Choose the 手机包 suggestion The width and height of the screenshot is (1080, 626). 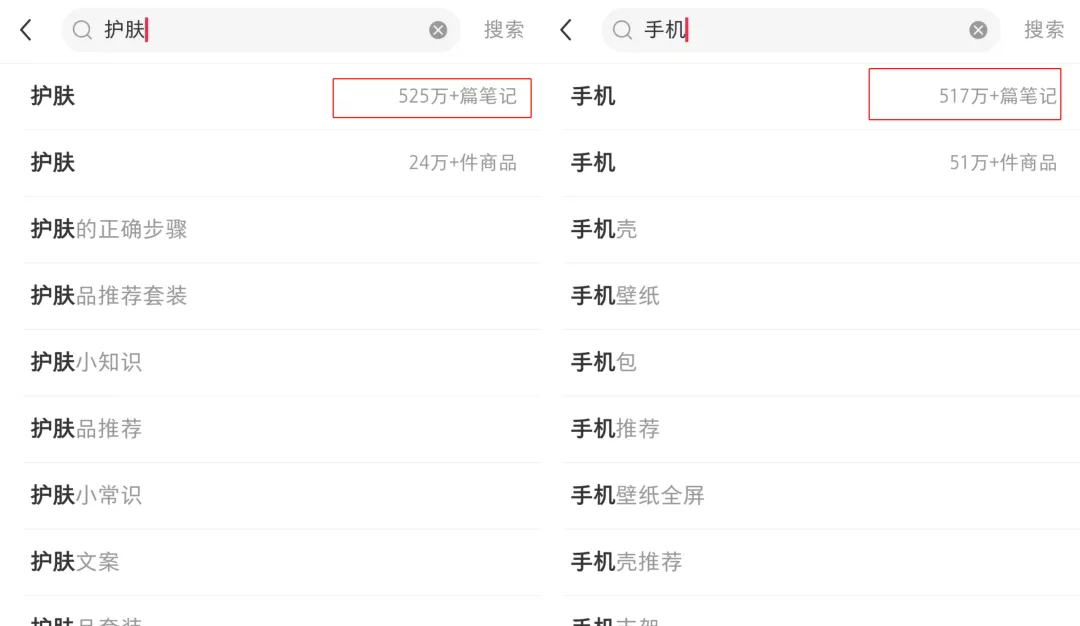click(x=604, y=362)
